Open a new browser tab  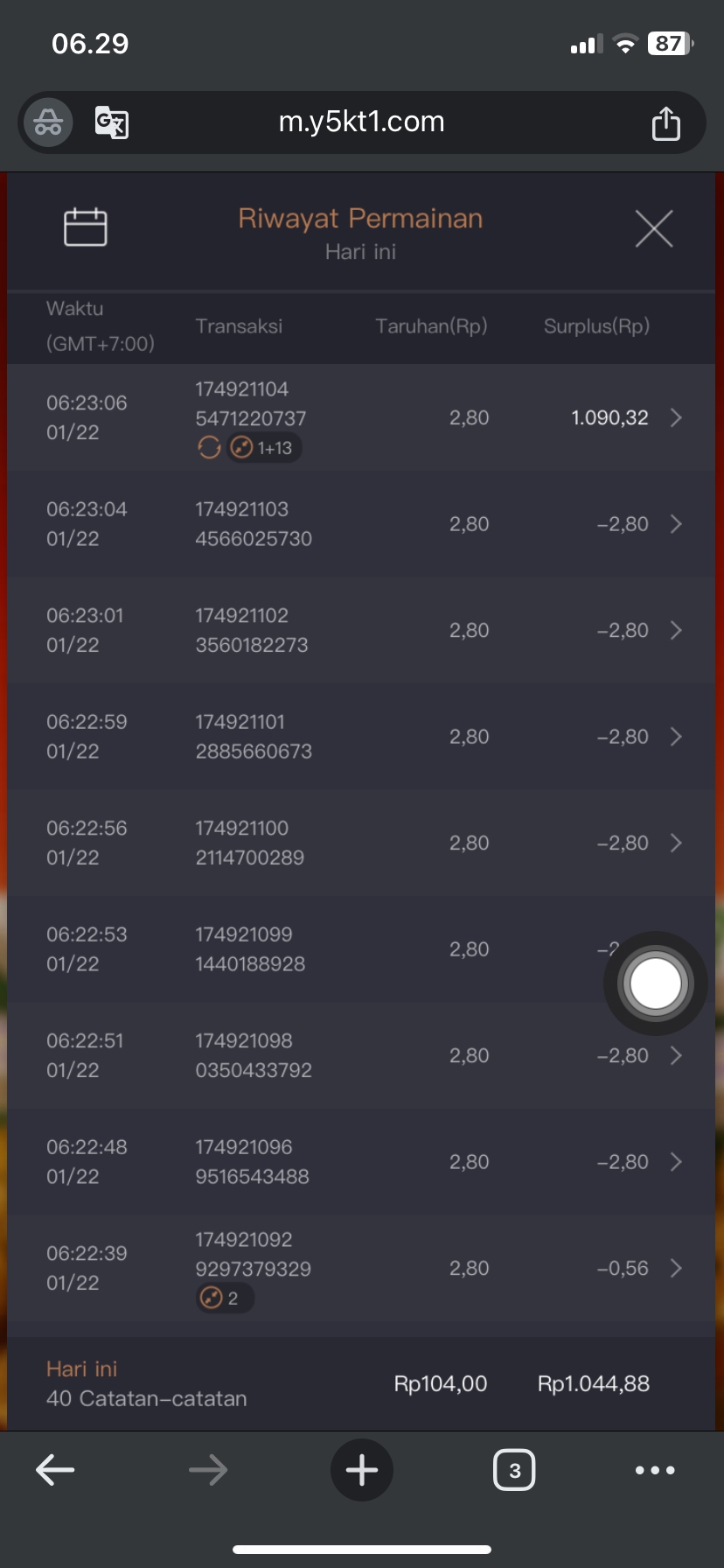pos(362,1470)
